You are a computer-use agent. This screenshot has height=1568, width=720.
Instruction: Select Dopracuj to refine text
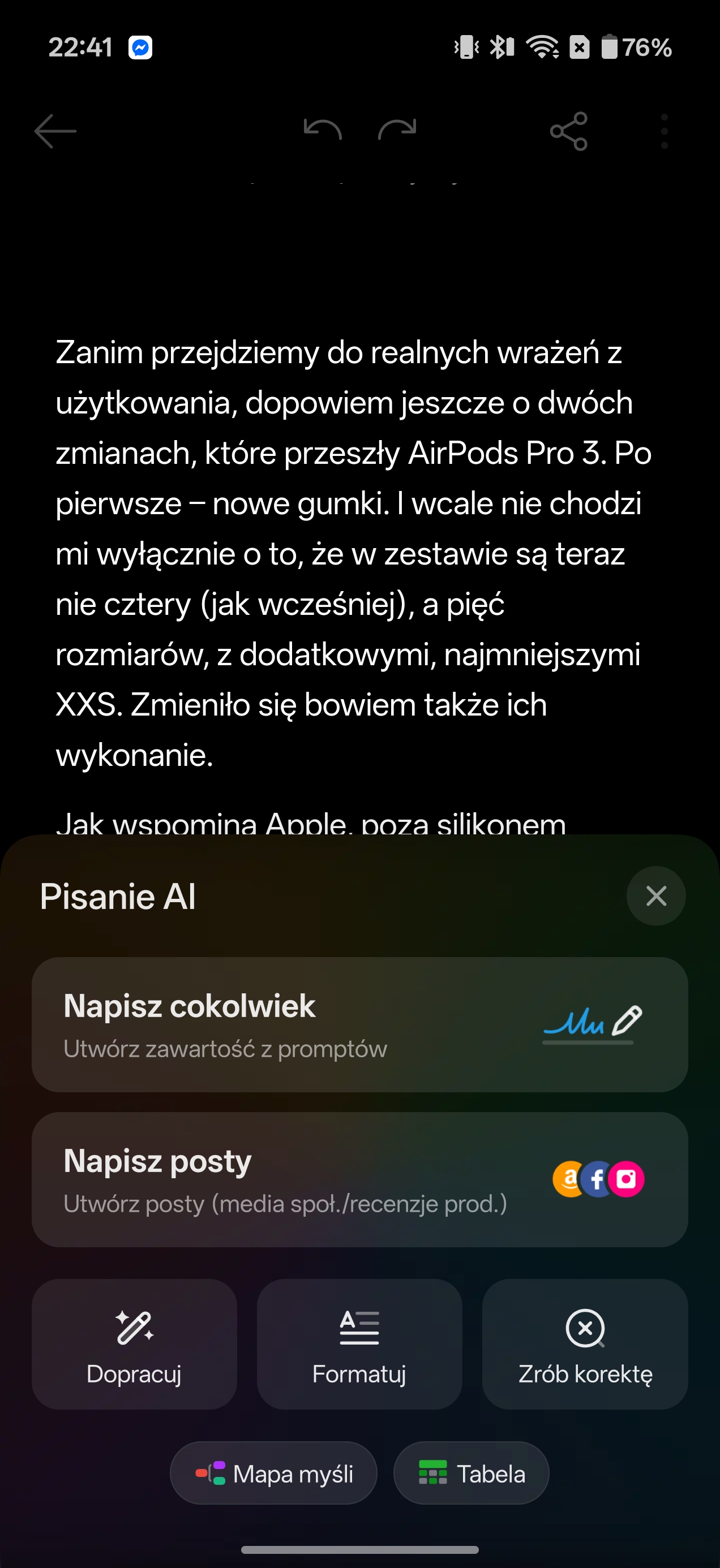pos(134,1344)
